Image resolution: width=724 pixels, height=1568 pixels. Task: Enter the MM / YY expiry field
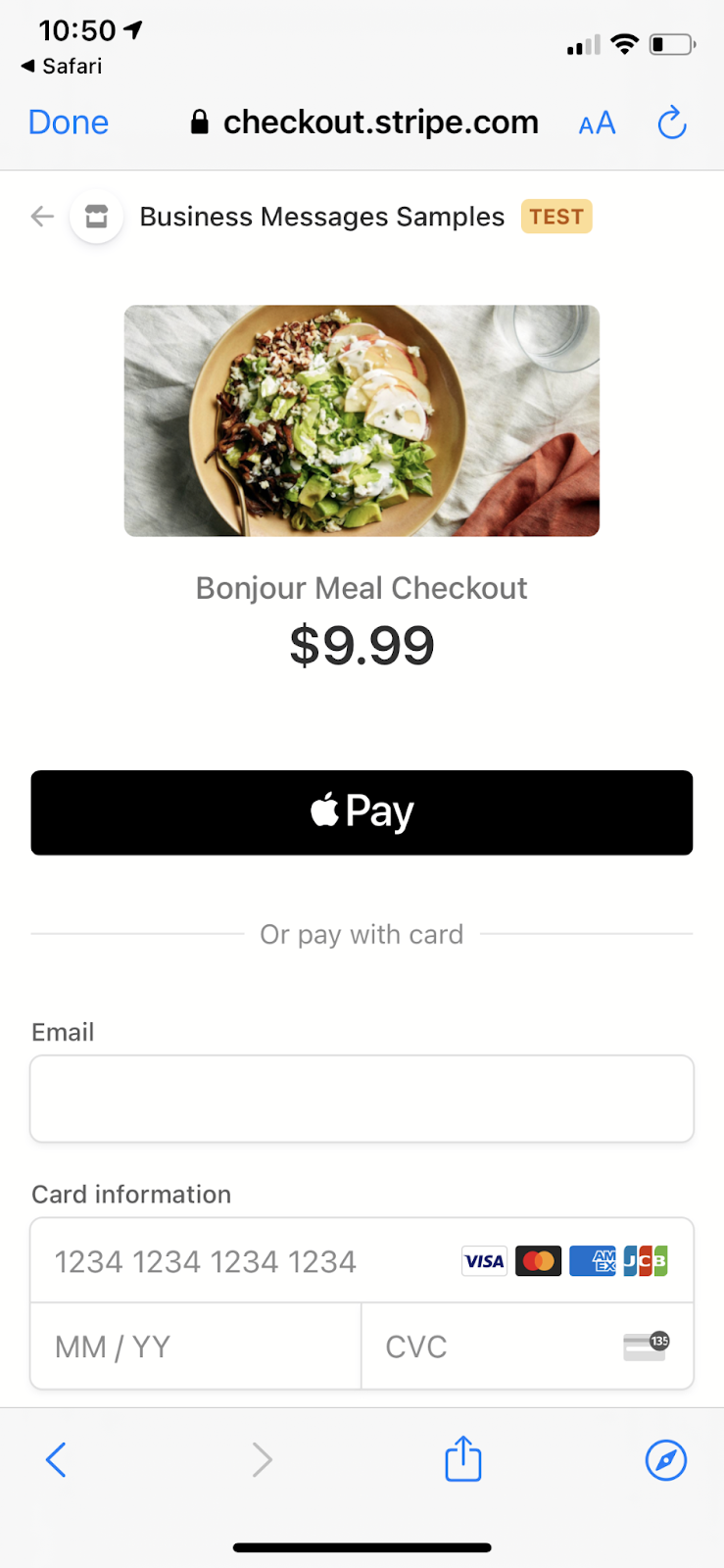196,1347
